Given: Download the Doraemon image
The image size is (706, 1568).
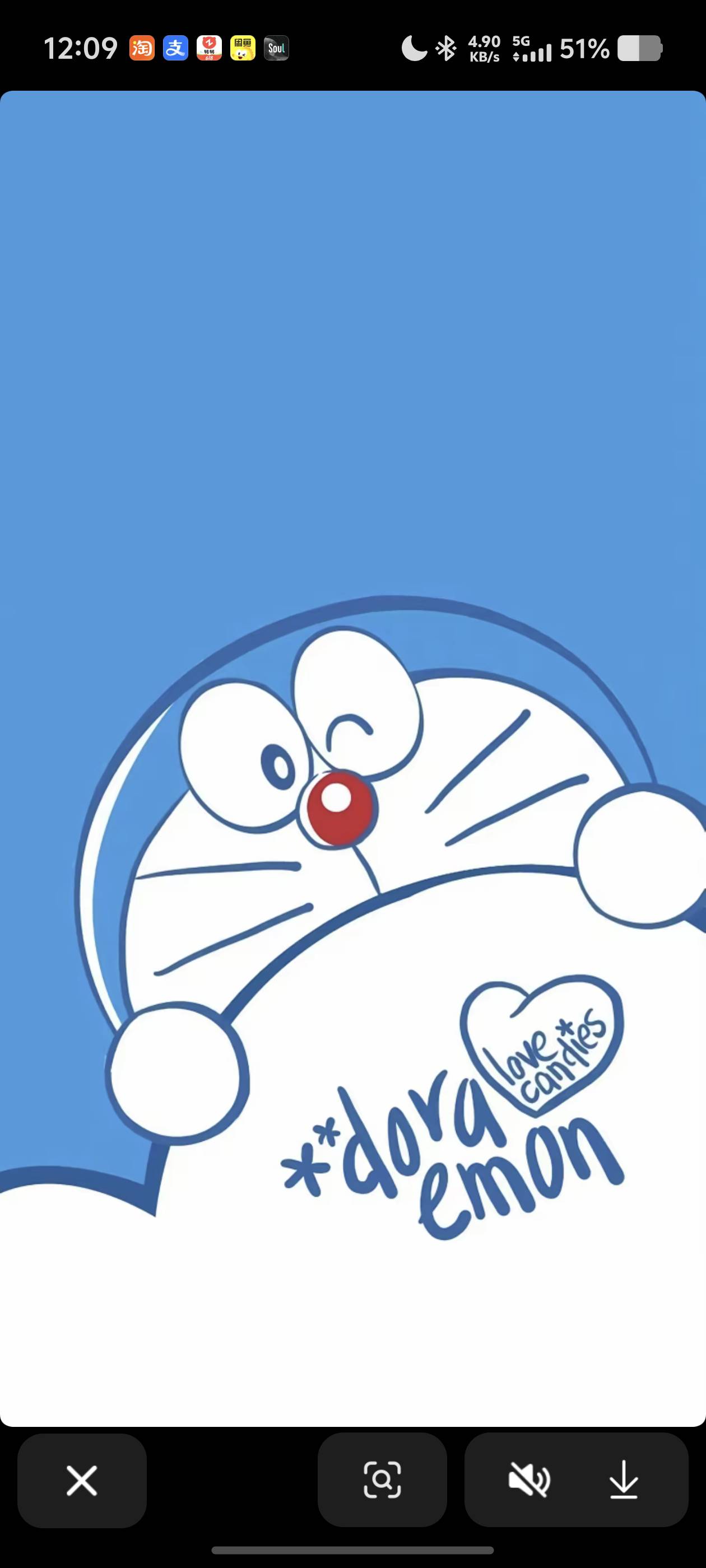Looking at the screenshot, I should [x=624, y=1480].
